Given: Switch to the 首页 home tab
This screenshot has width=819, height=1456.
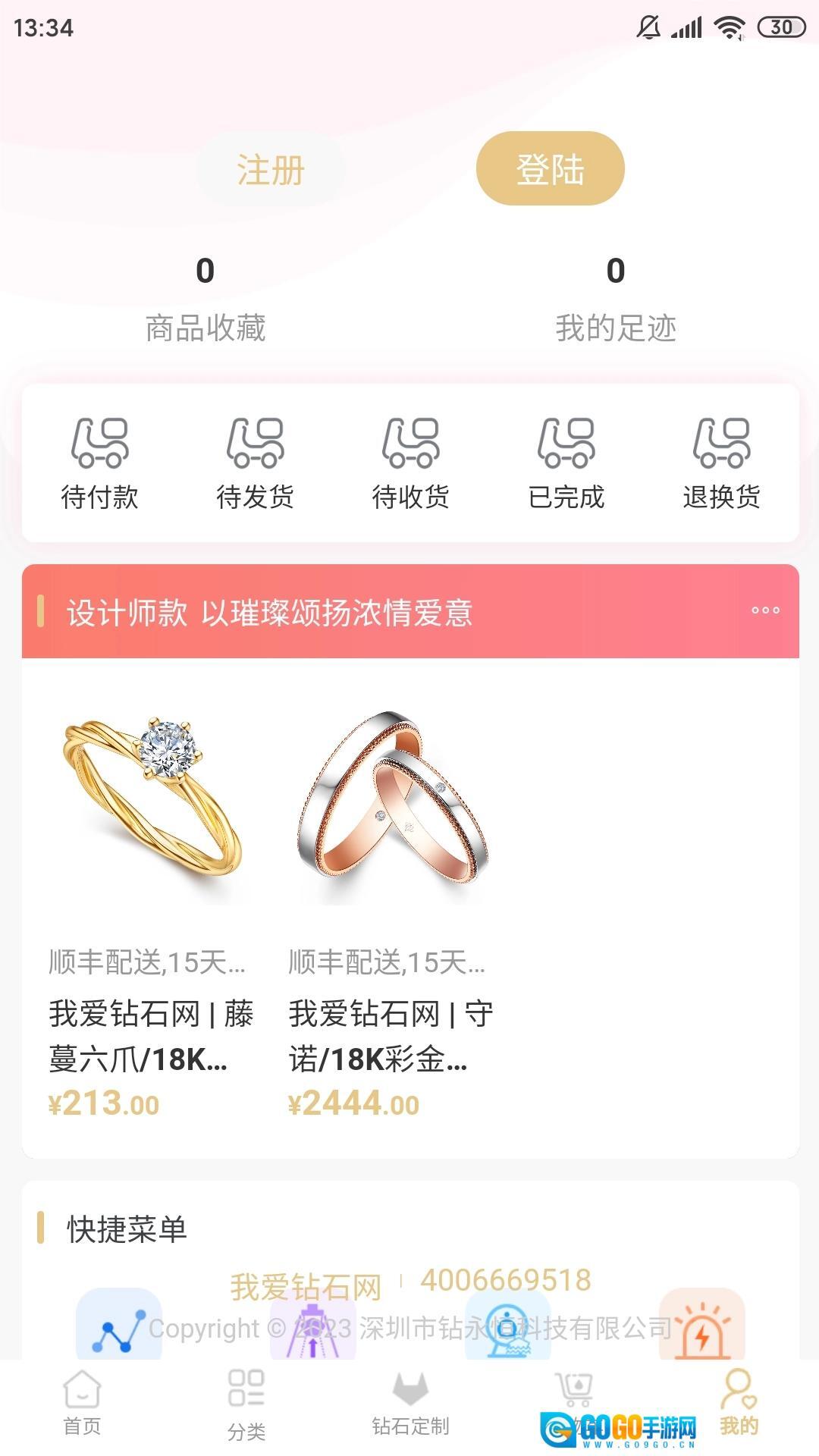Looking at the screenshot, I should point(82,1404).
